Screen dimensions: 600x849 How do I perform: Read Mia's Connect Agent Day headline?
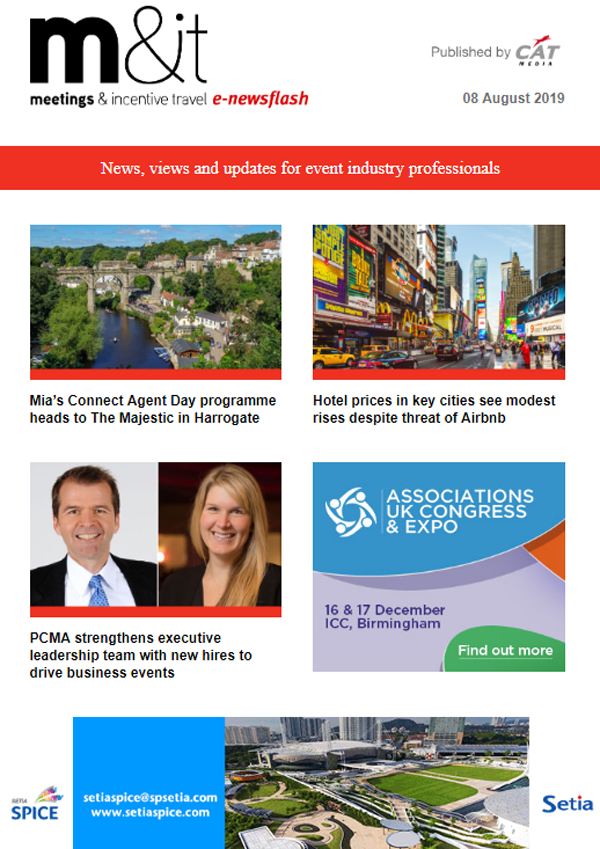tap(153, 409)
